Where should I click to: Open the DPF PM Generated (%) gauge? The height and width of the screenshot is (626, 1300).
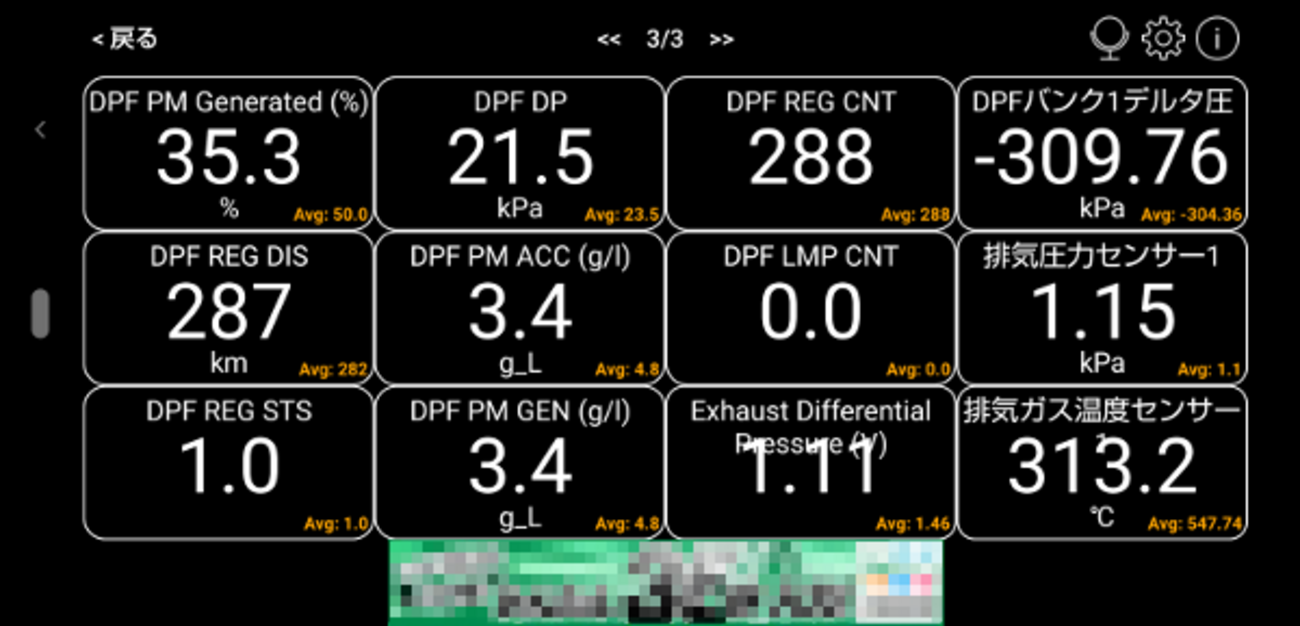coord(228,154)
